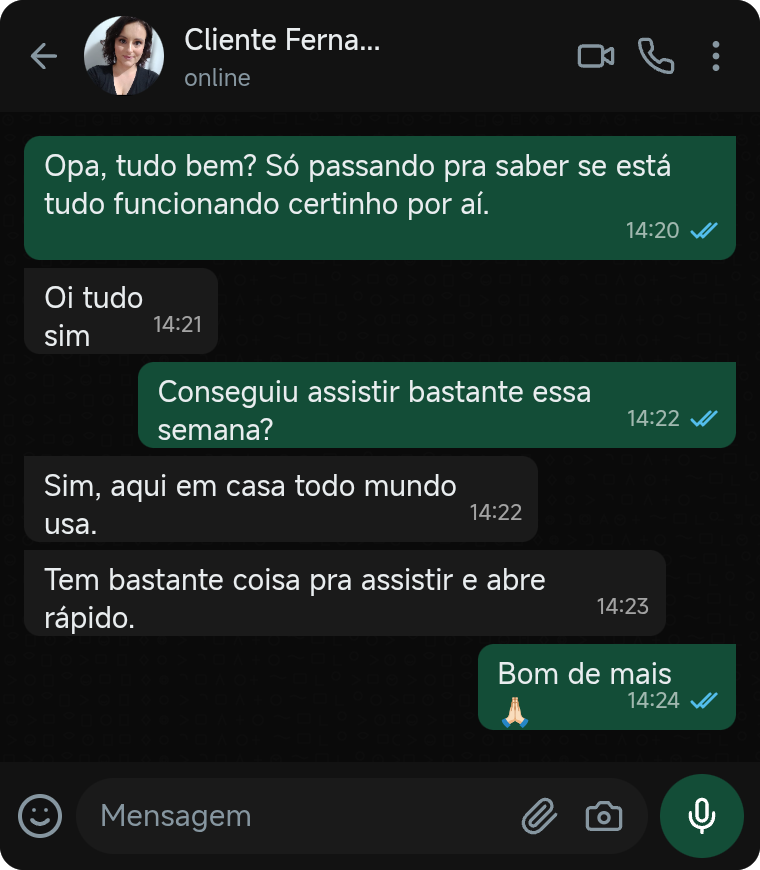Tap the online status indicator
This screenshot has height=870, width=760.
218,77
